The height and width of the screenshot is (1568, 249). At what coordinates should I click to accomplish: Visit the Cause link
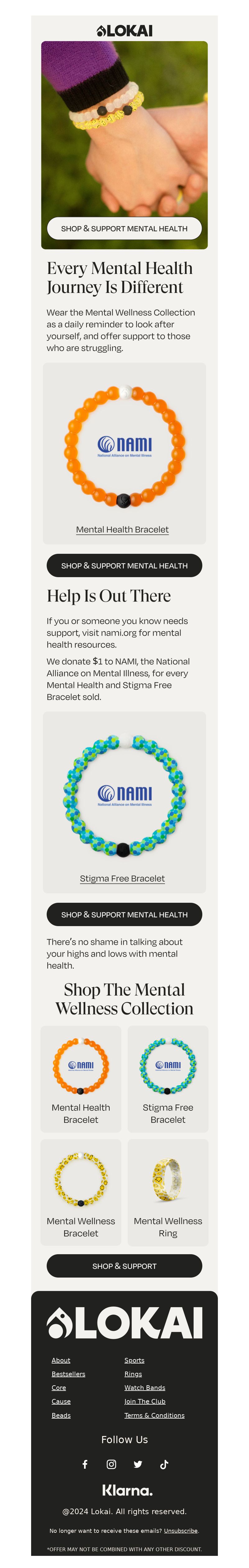(x=61, y=1401)
